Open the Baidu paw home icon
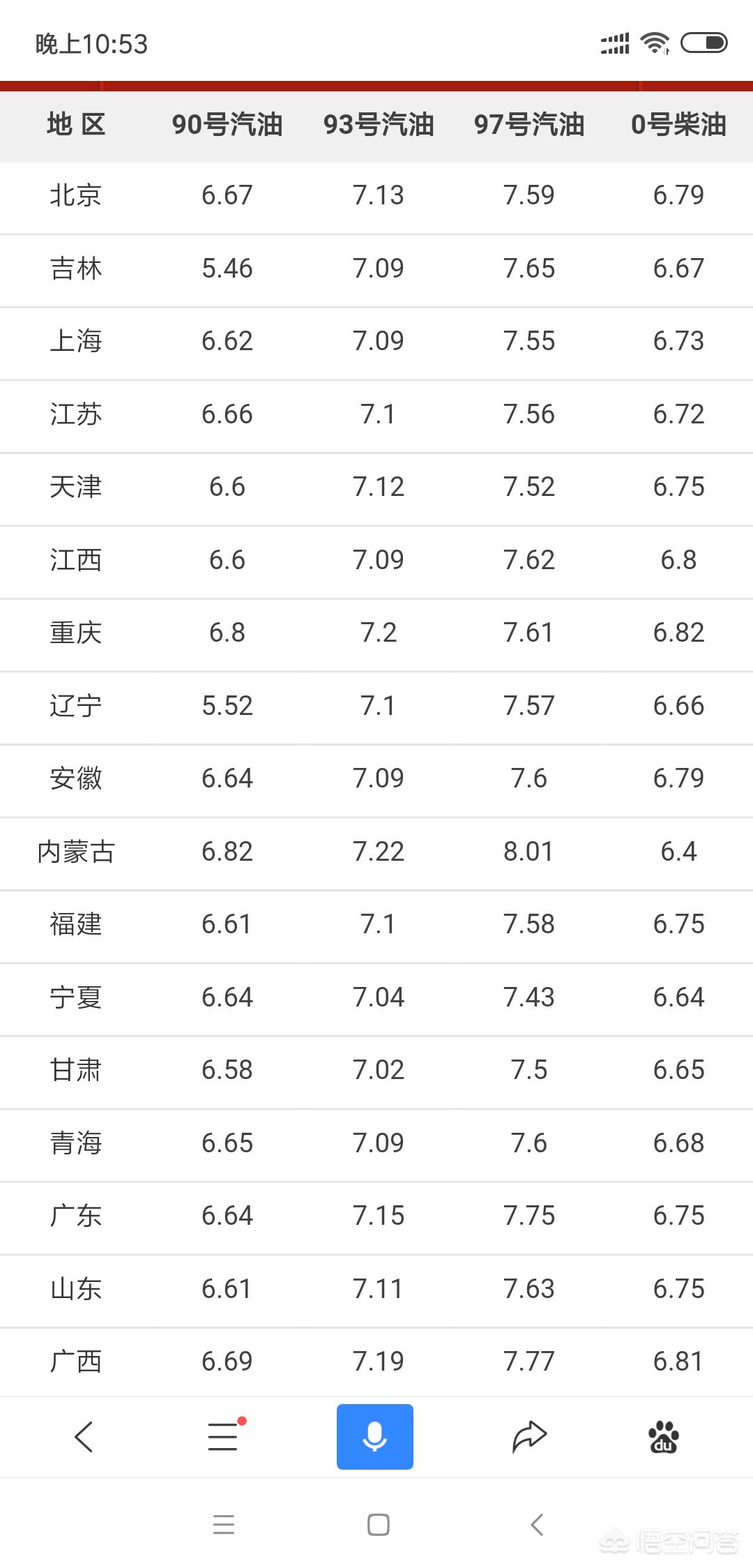This screenshot has width=753, height=1568. tap(664, 1437)
